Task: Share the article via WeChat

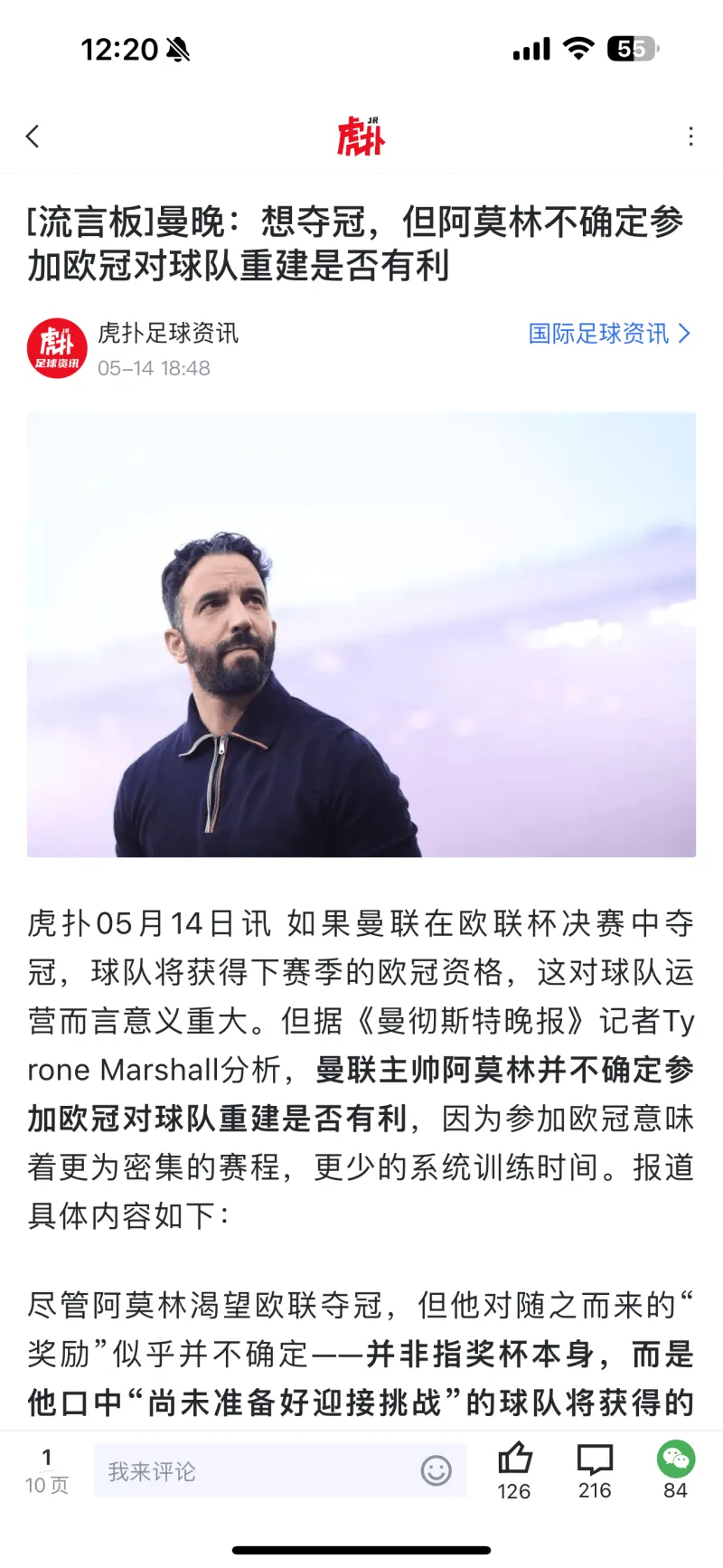Action: [675, 1459]
